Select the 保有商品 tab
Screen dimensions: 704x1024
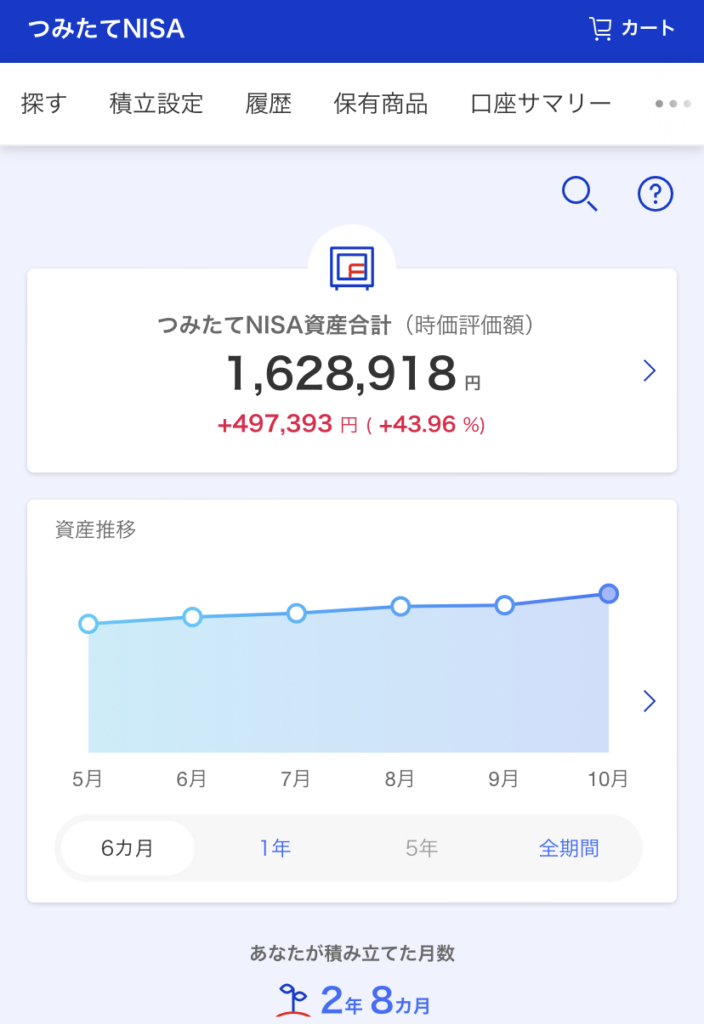click(x=380, y=104)
